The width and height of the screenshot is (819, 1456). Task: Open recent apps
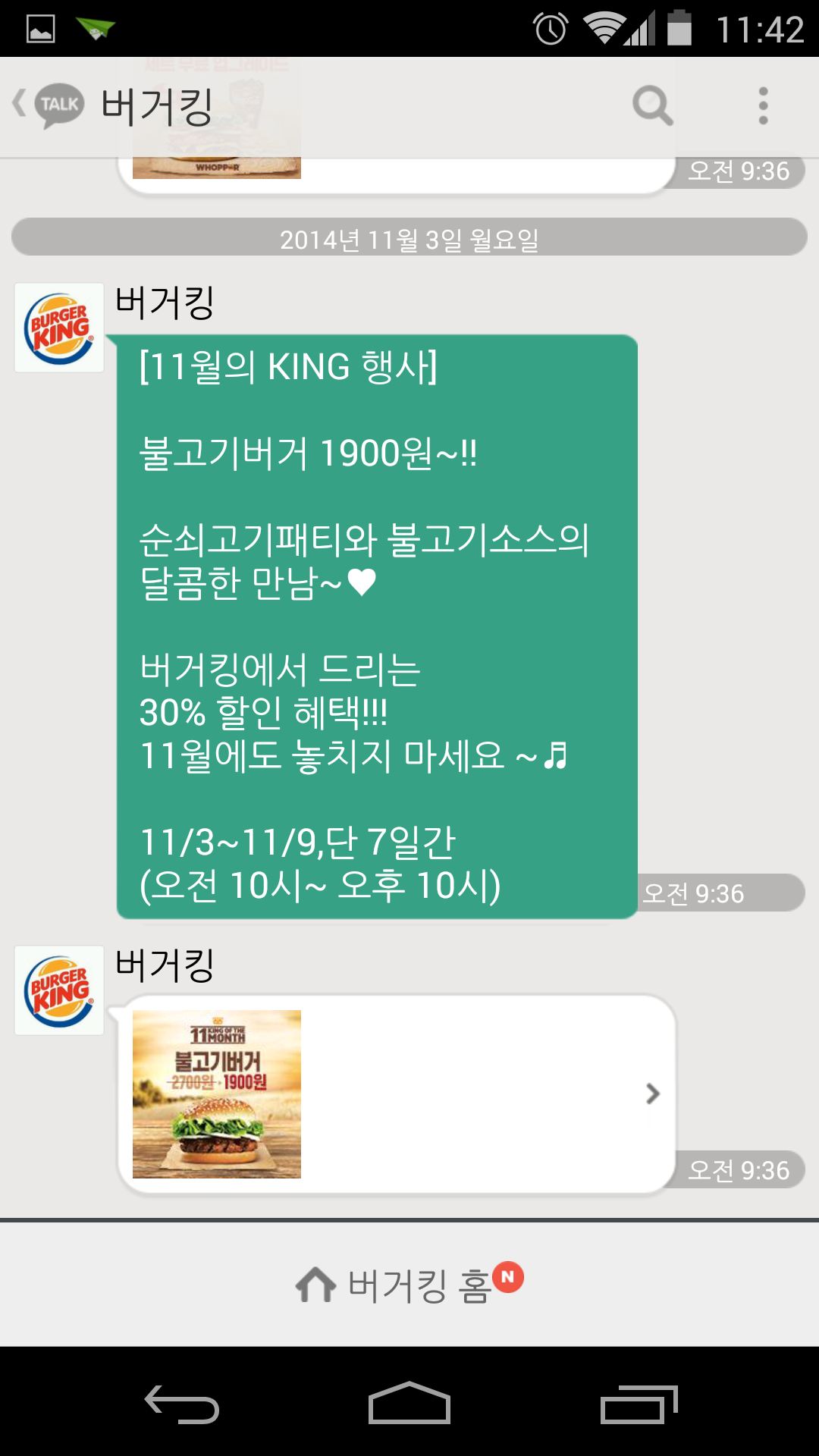[x=638, y=1403]
